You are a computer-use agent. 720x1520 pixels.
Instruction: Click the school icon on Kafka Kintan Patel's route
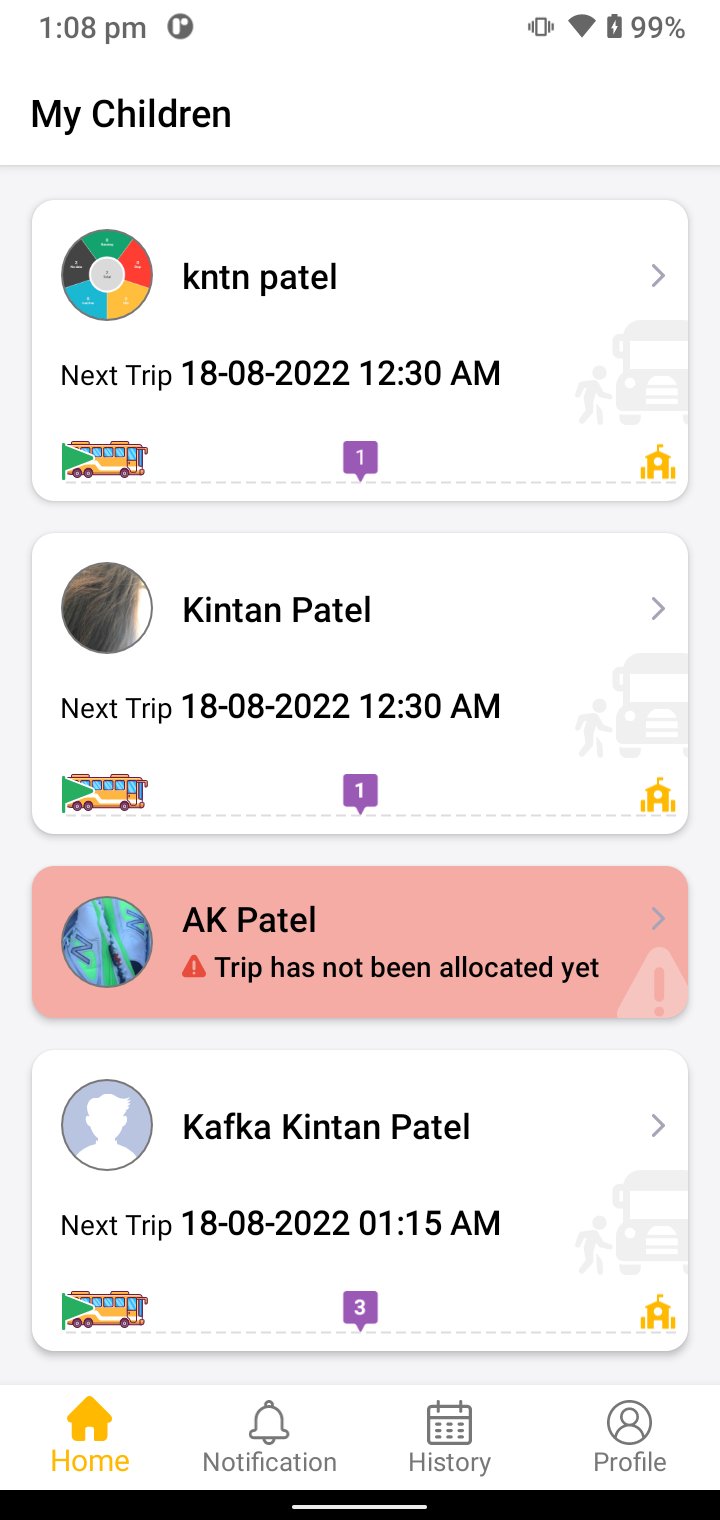(x=657, y=1309)
